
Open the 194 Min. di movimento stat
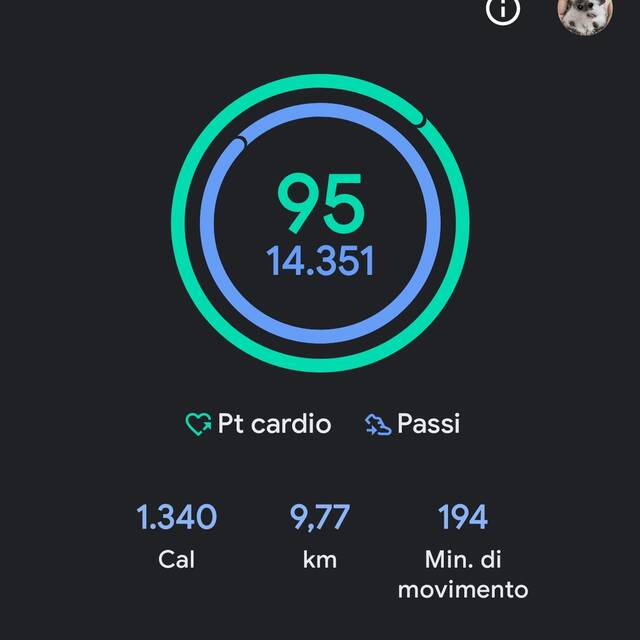[x=463, y=548]
